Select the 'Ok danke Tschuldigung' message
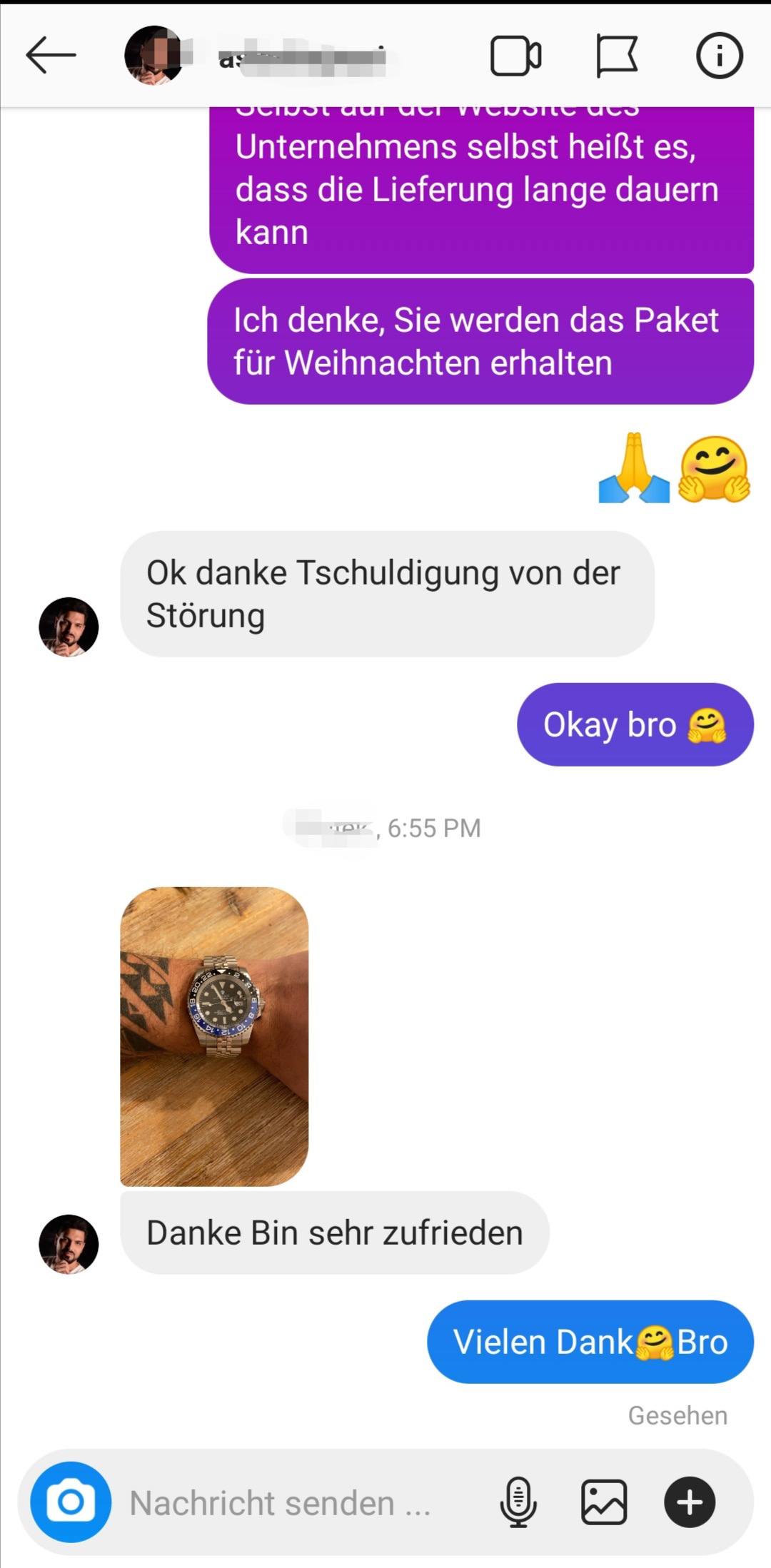771x1568 pixels. (385, 592)
